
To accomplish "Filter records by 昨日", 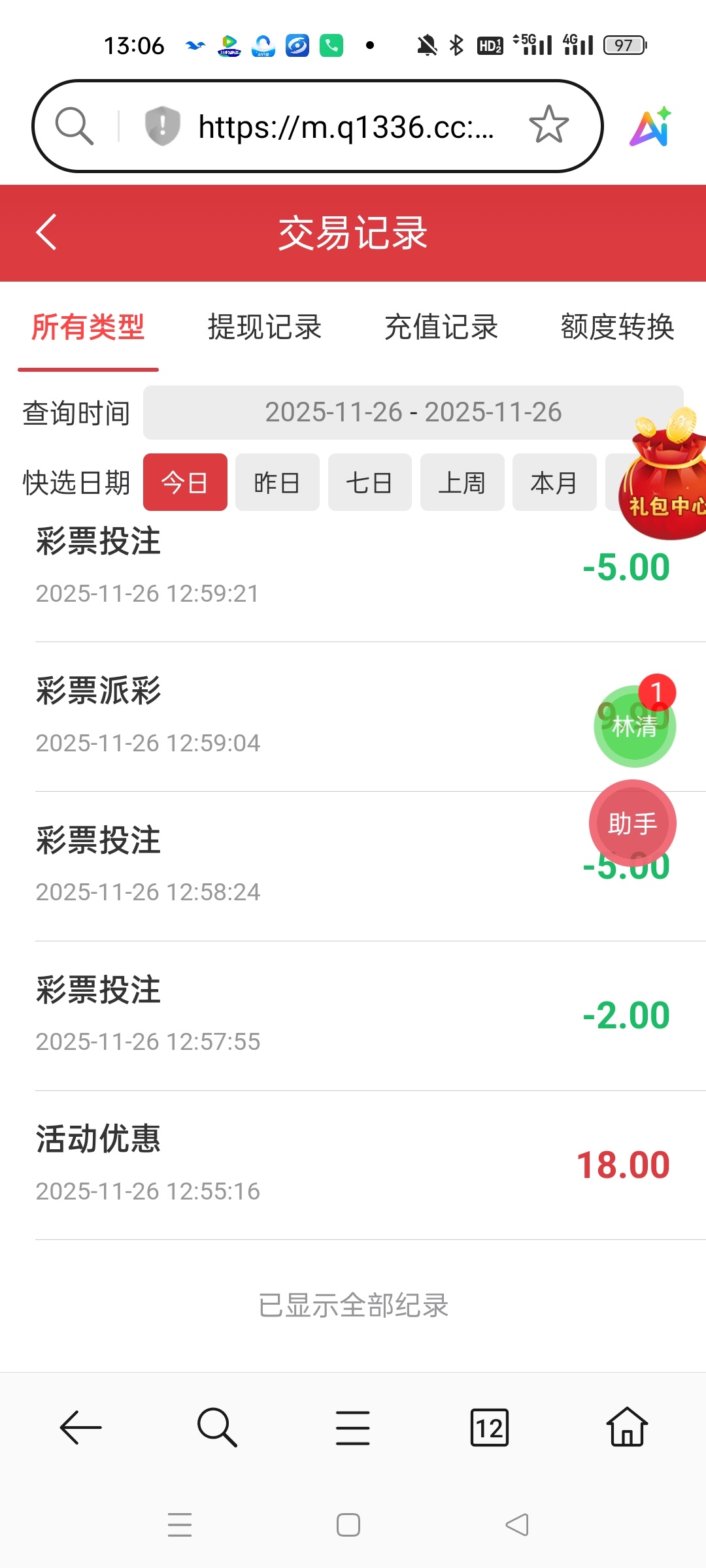I will [x=277, y=483].
